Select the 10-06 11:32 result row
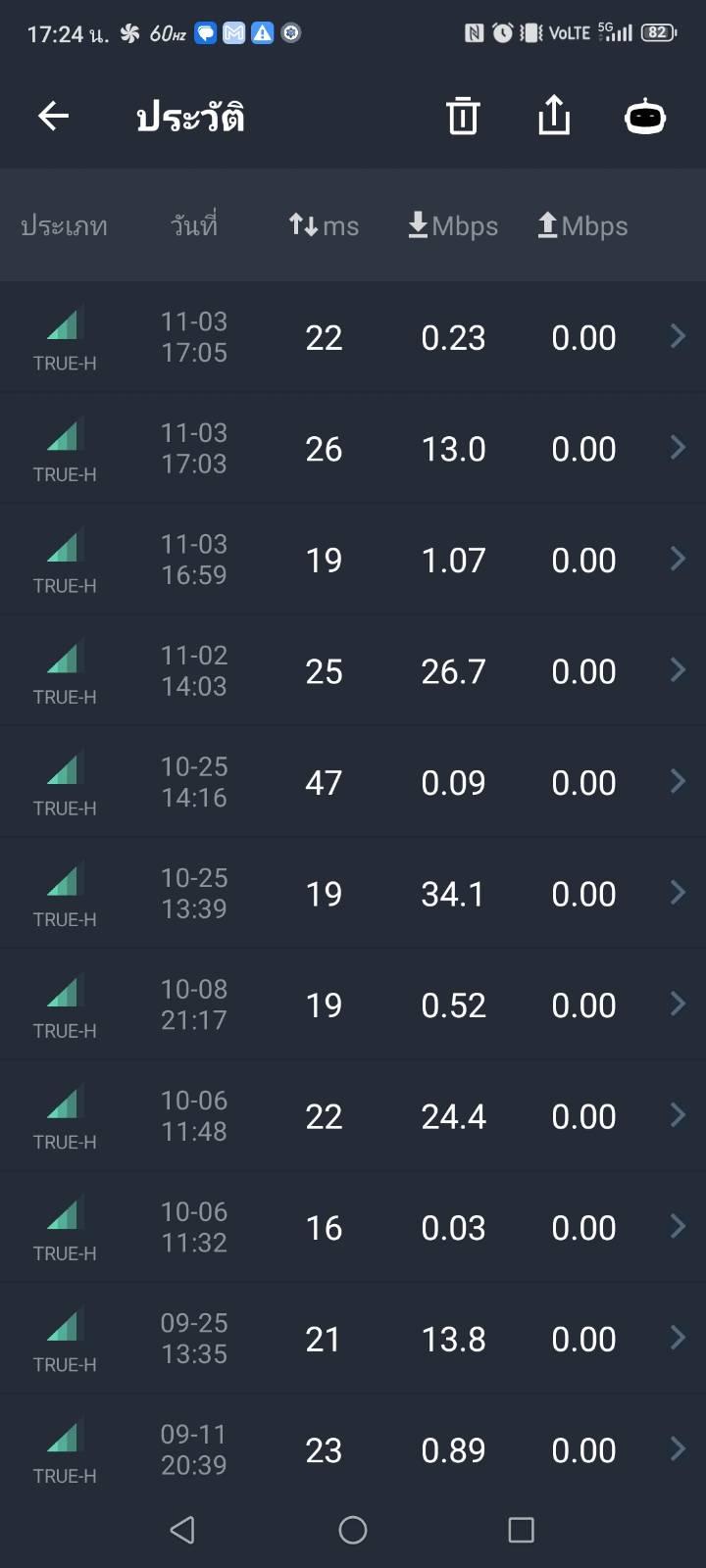The height and width of the screenshot is (1568, 706). 353,1227
